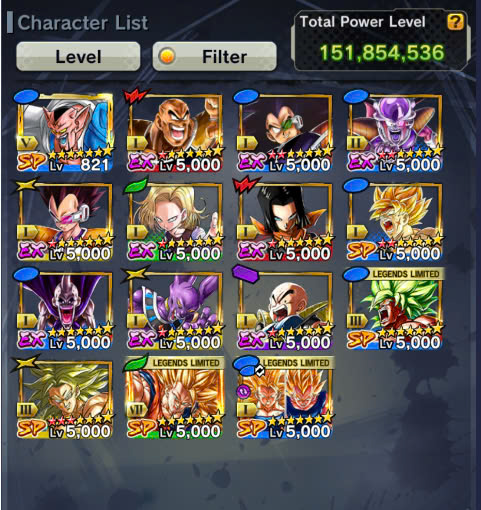Open the Legends Limited green-haired Broly card
Screen dimensions: 481x510
395,309
